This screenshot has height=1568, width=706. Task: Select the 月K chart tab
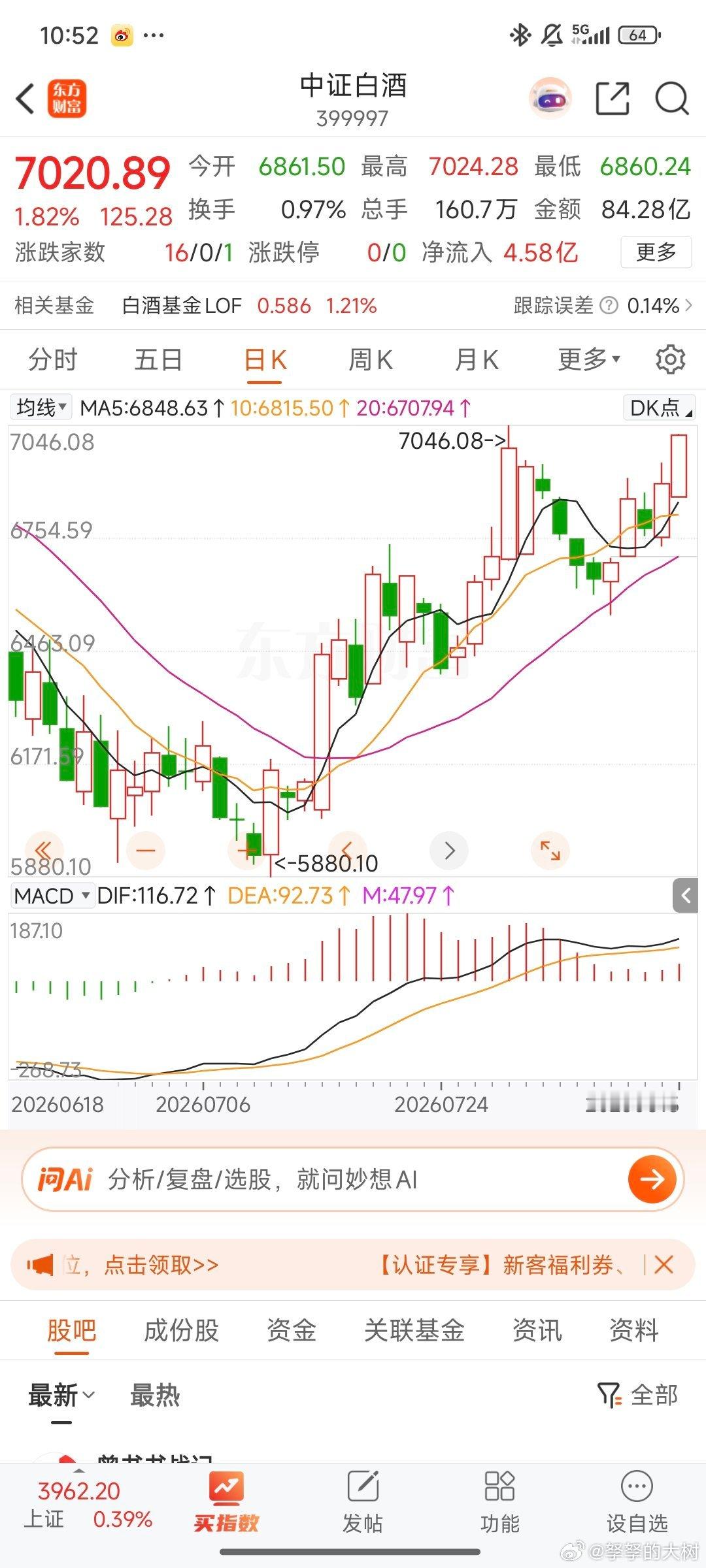point(477,360)
